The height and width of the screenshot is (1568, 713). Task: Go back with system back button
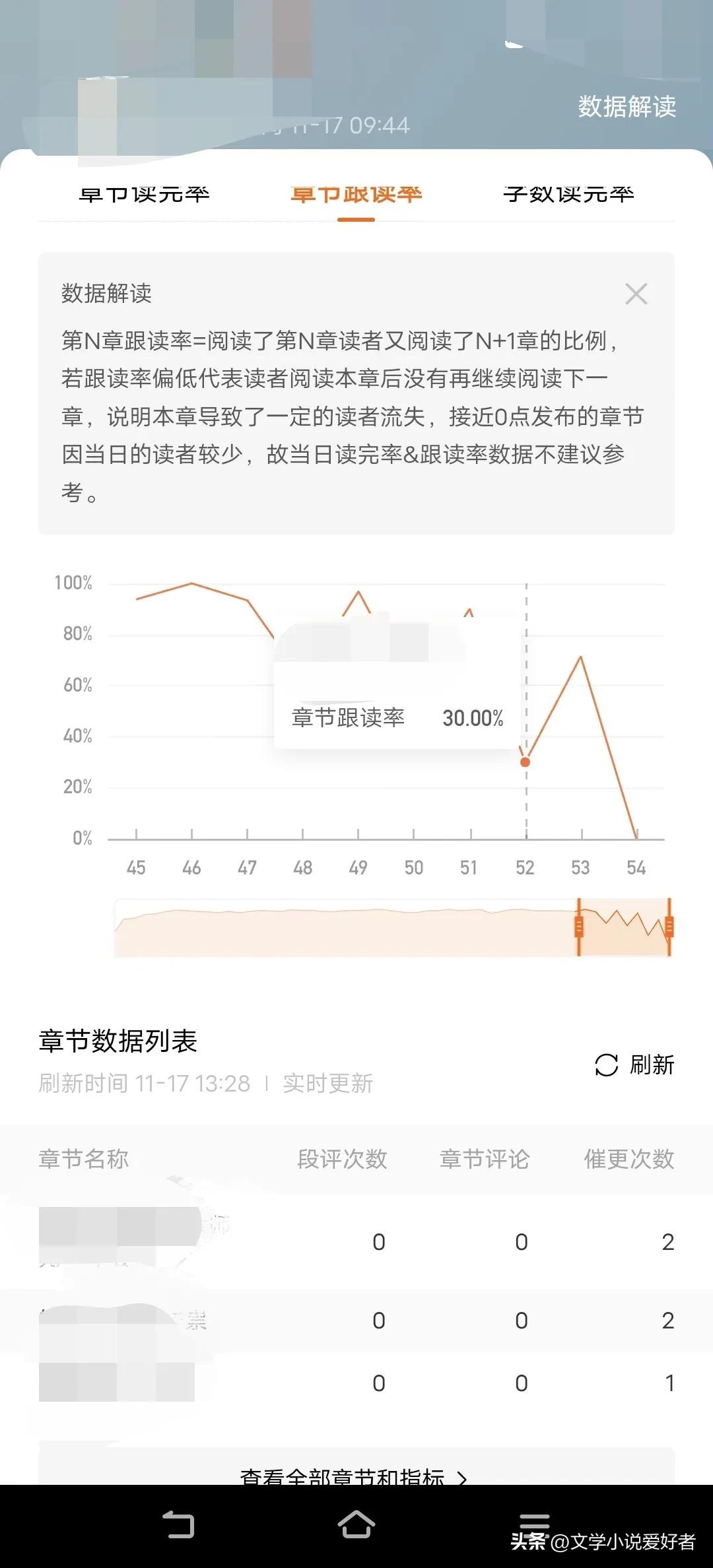click(x=178, y=1525)
